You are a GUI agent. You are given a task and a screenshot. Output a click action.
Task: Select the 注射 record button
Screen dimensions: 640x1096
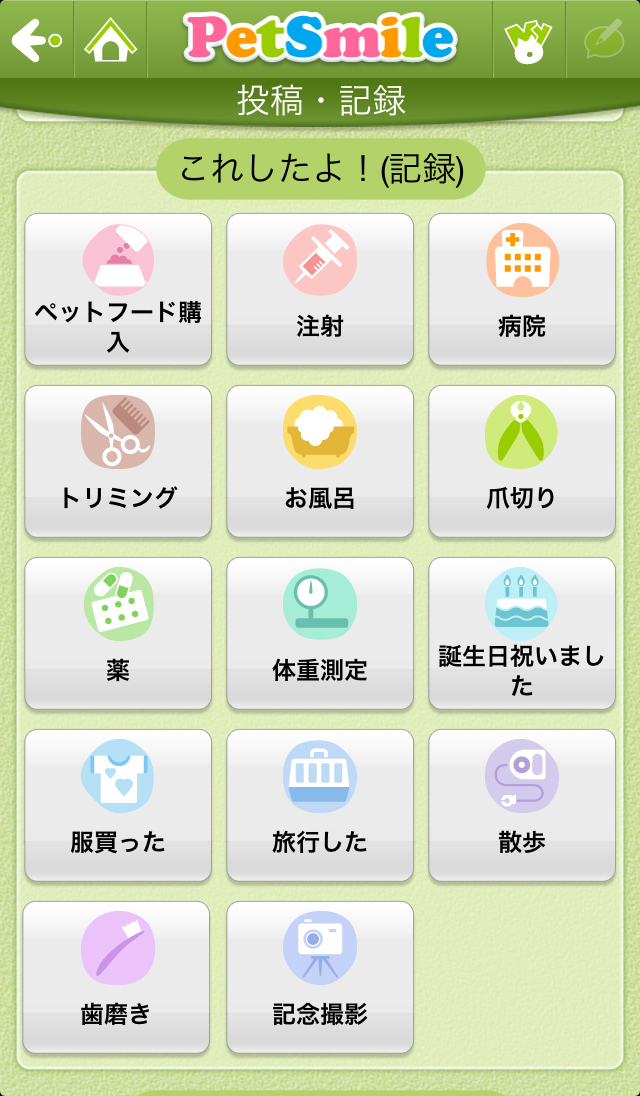point(320,289)
